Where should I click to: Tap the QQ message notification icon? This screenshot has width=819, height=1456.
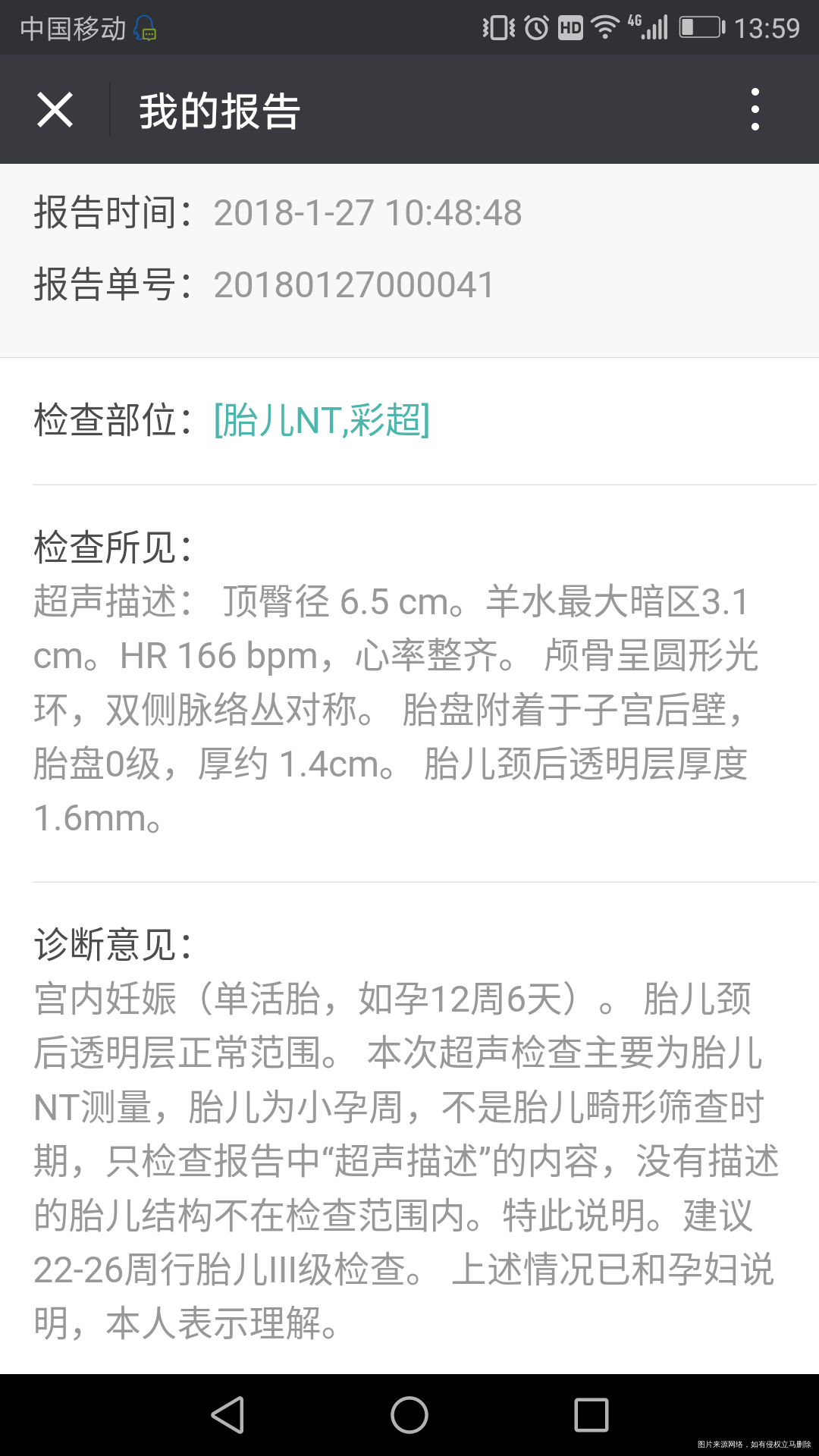tap(144, 28)
